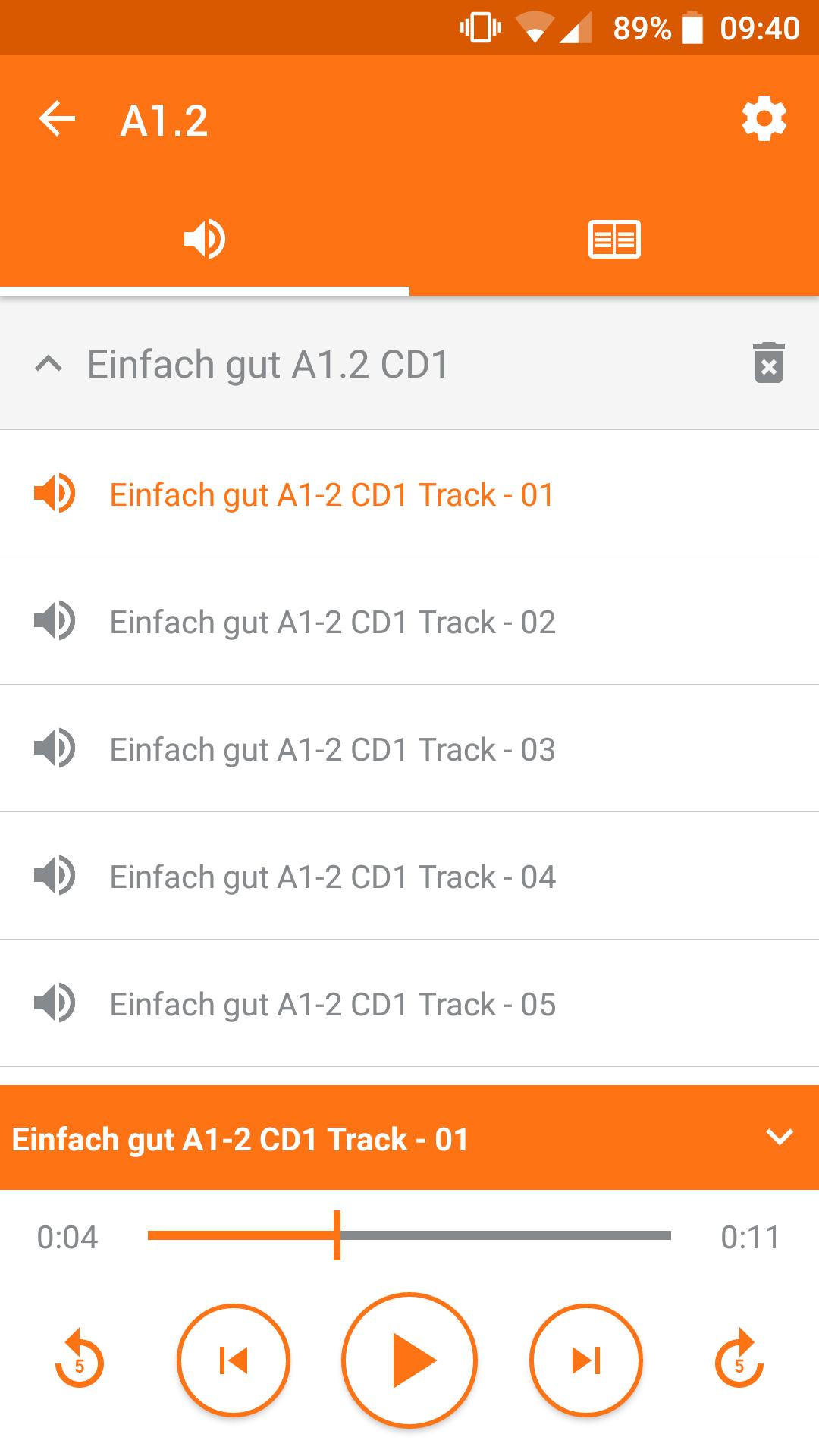Image resolution: width=819 pixels, height=1456 pixels.
Task: Open the settings gear
Action: point(764,119)
